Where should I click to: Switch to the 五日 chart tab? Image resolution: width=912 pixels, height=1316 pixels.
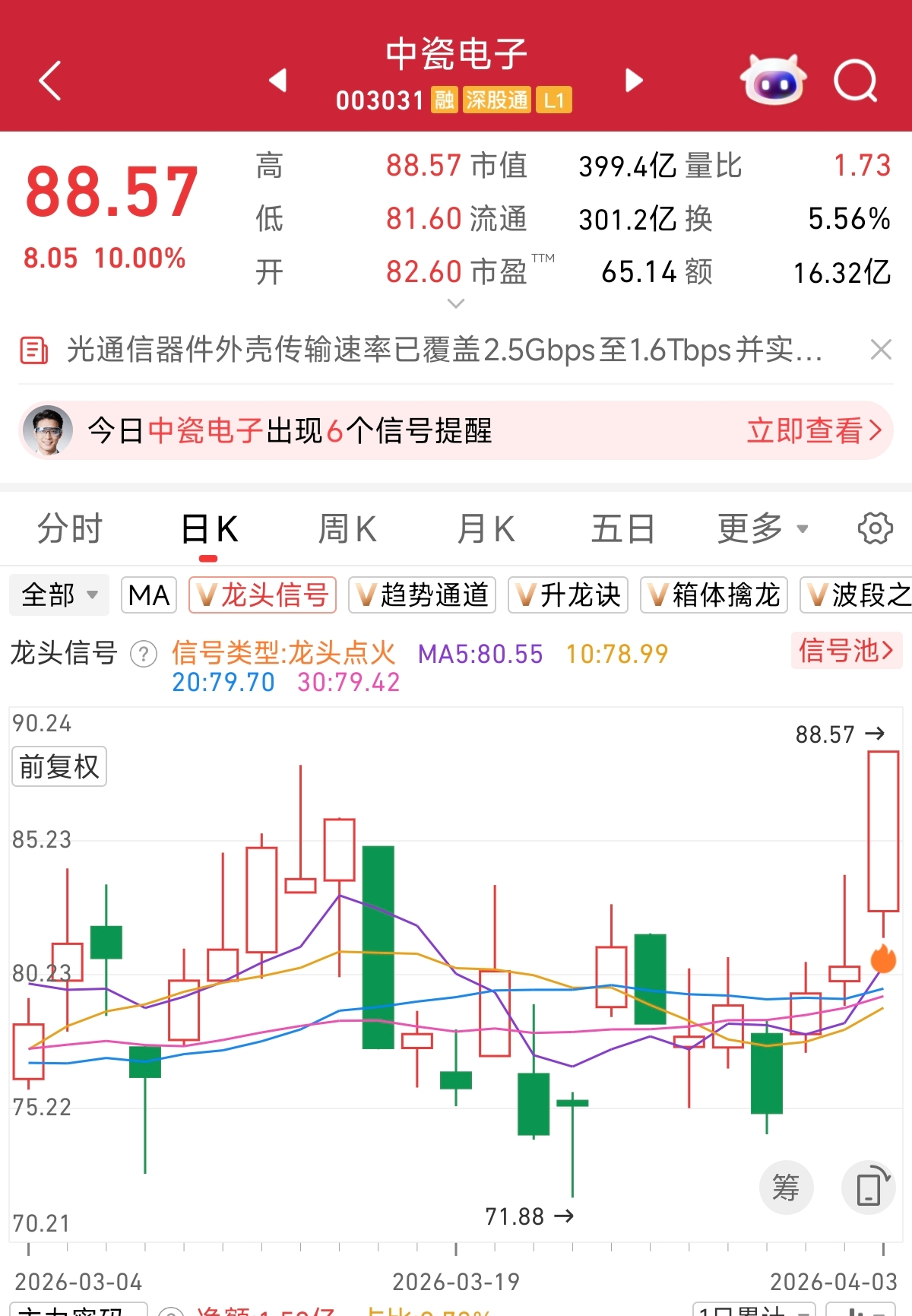[x=622, y=529]
